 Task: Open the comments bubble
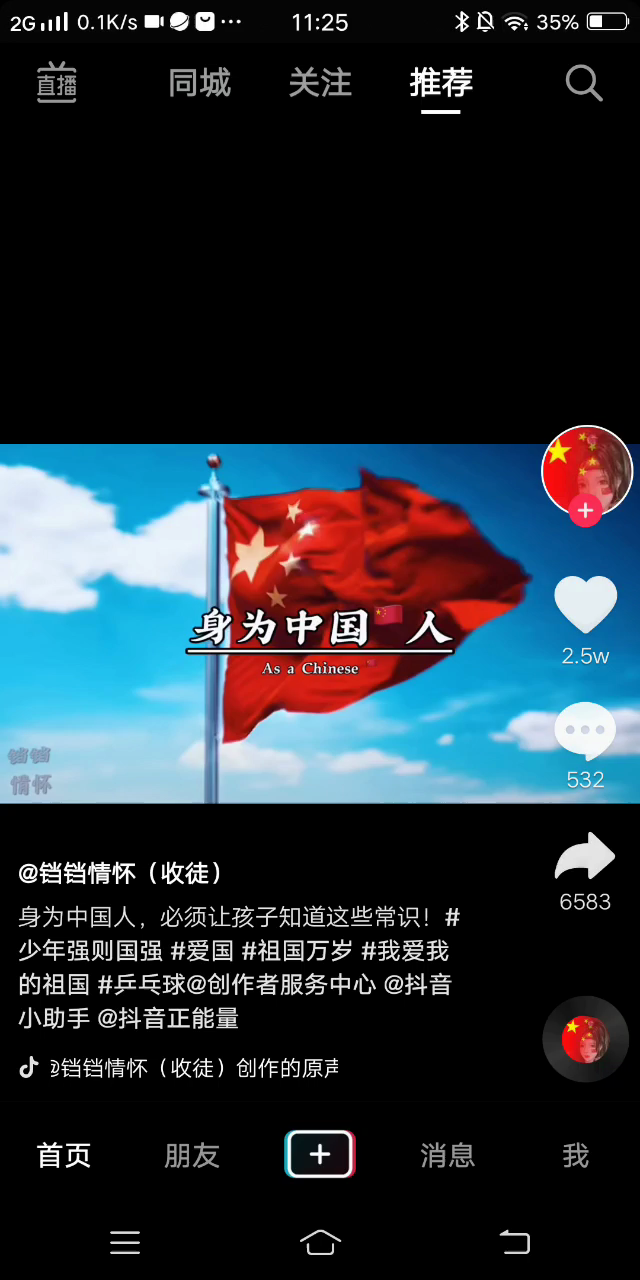point(585,732)
